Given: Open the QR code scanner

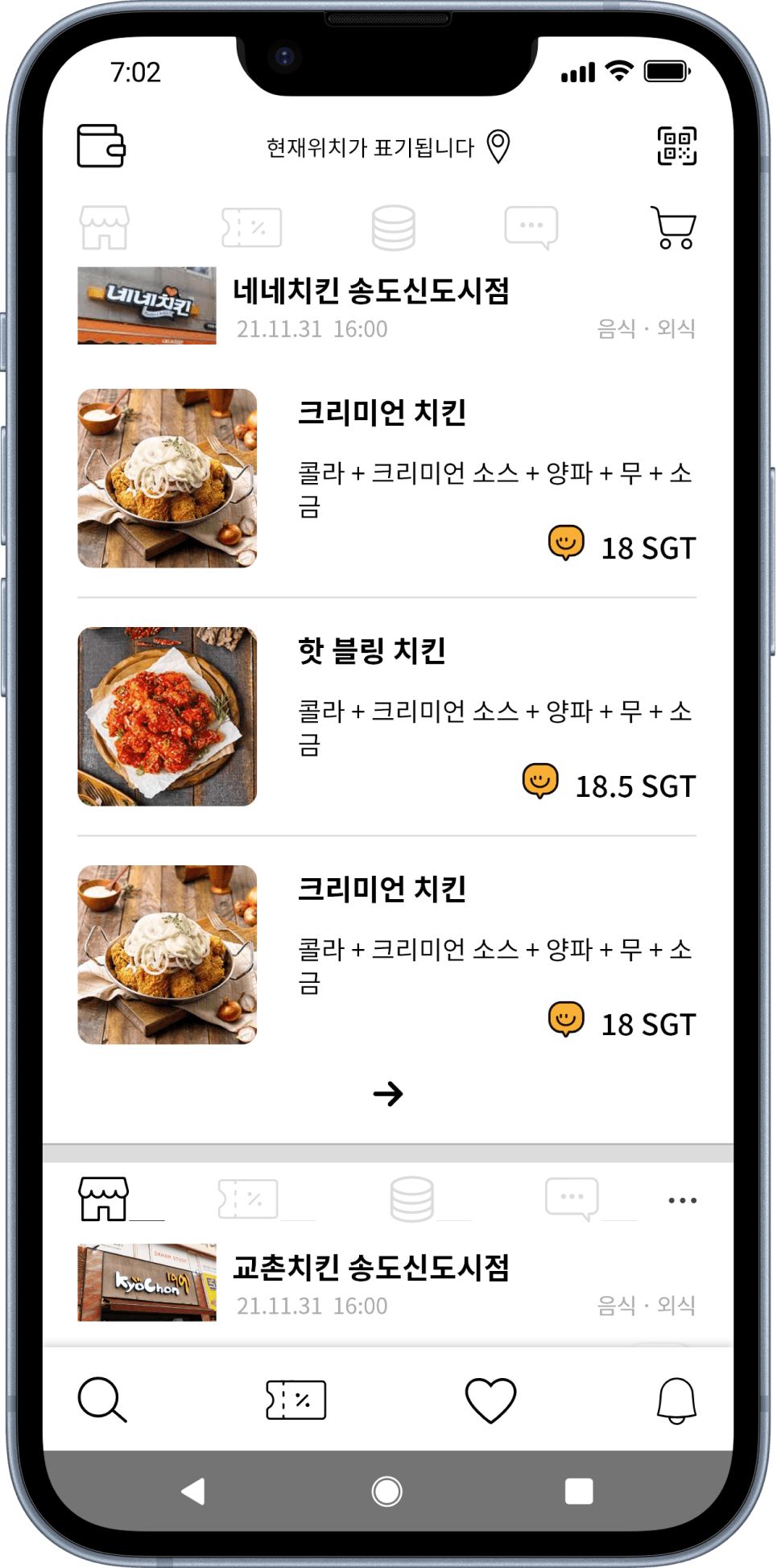Looking at the screenshot, I should 676,146.
